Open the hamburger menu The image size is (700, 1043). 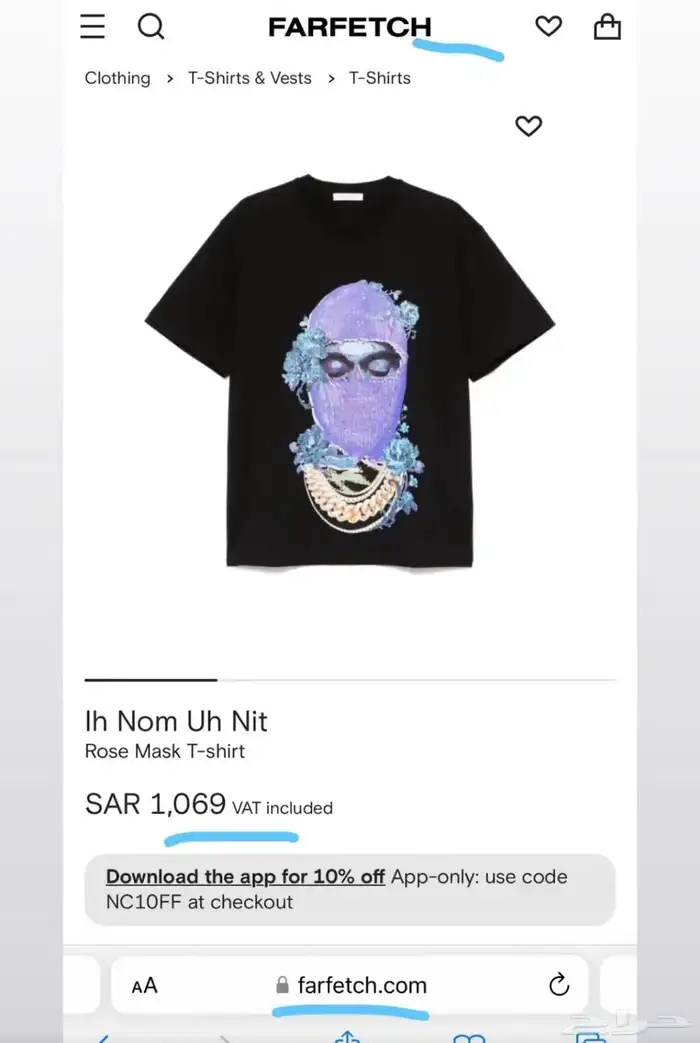click(x=92, y=27)
